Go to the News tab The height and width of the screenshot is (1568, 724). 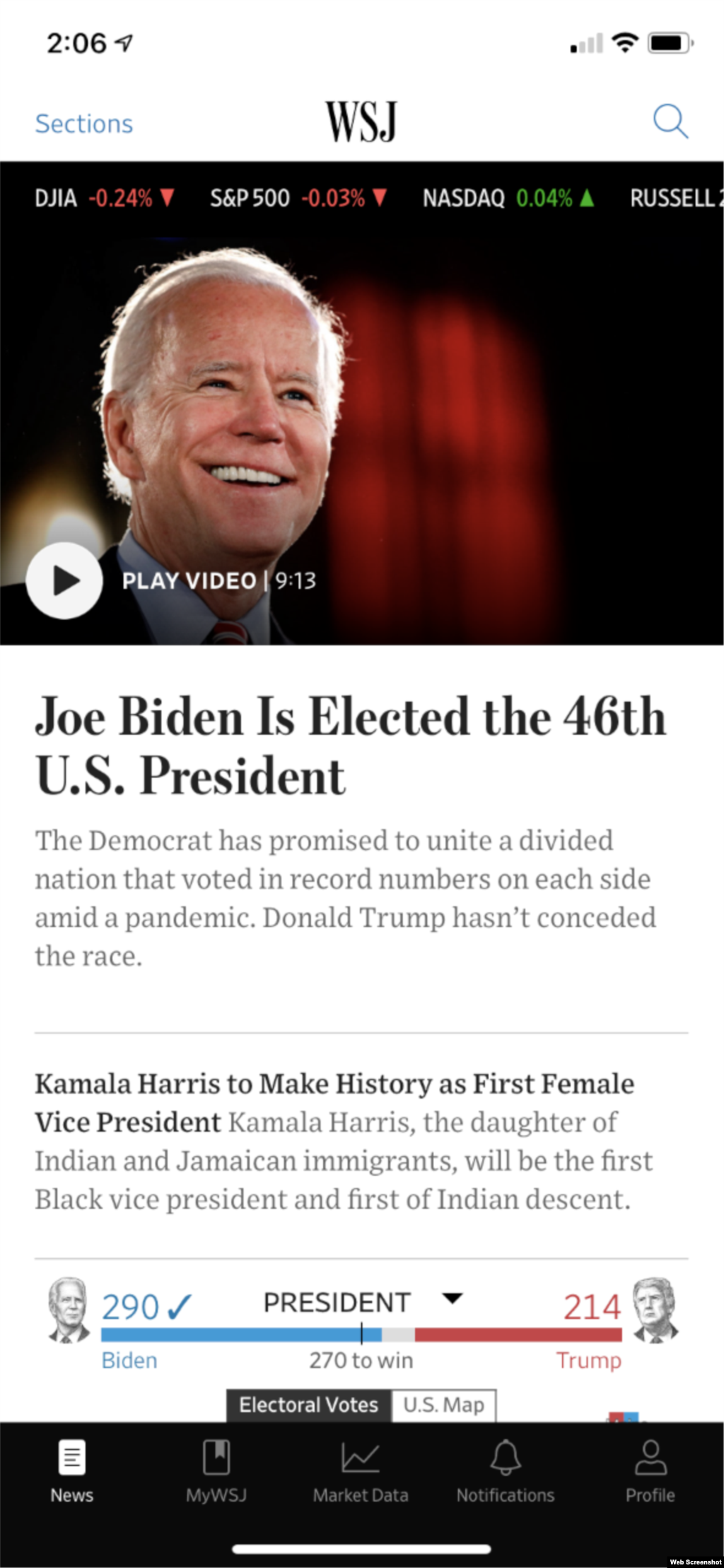point(71,1470)
